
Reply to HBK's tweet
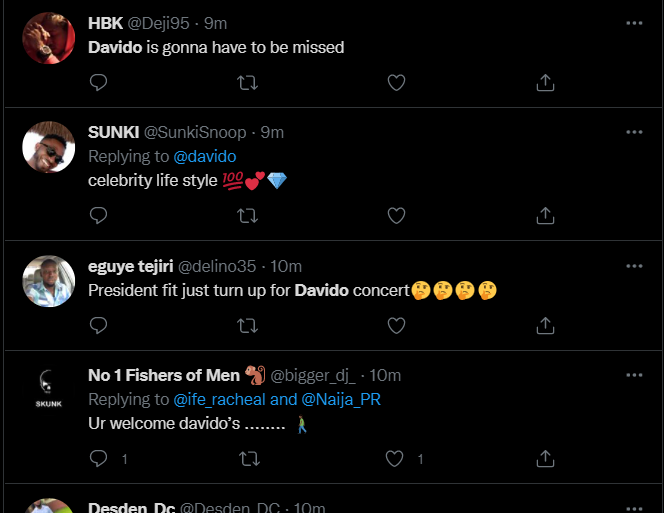(98, 82)
